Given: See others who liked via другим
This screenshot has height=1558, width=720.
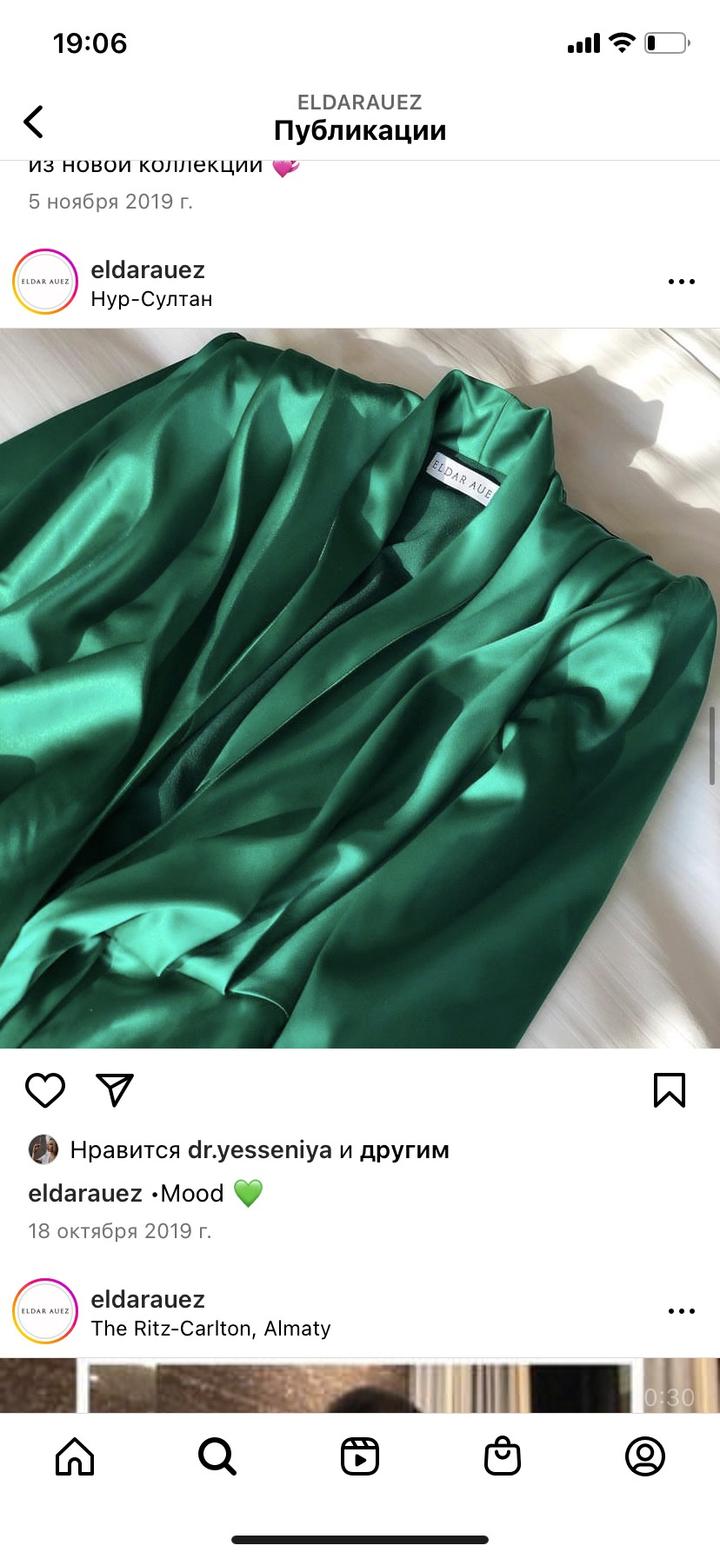Looking at the screenshot, I should point(404,1150).
